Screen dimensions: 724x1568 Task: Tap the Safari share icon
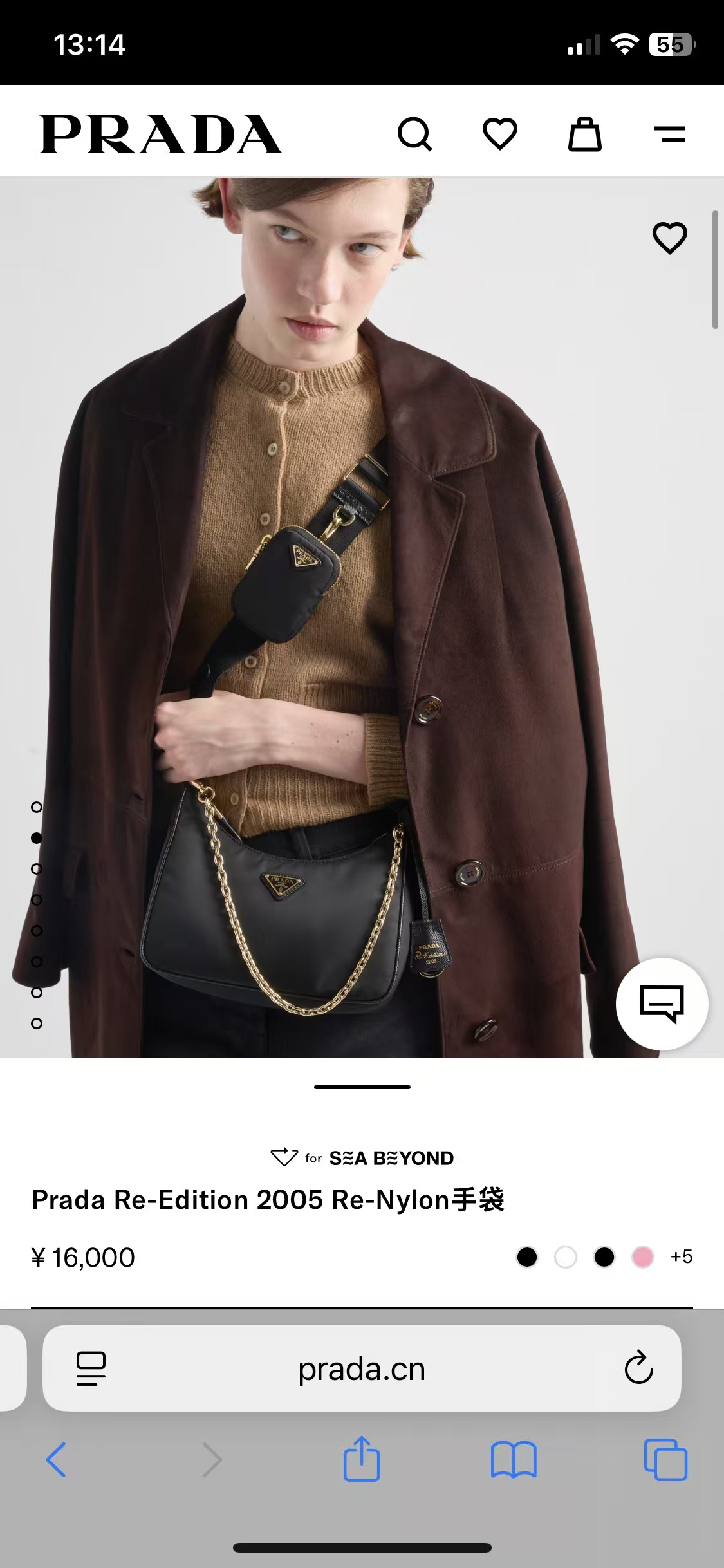coord(362,1460)
